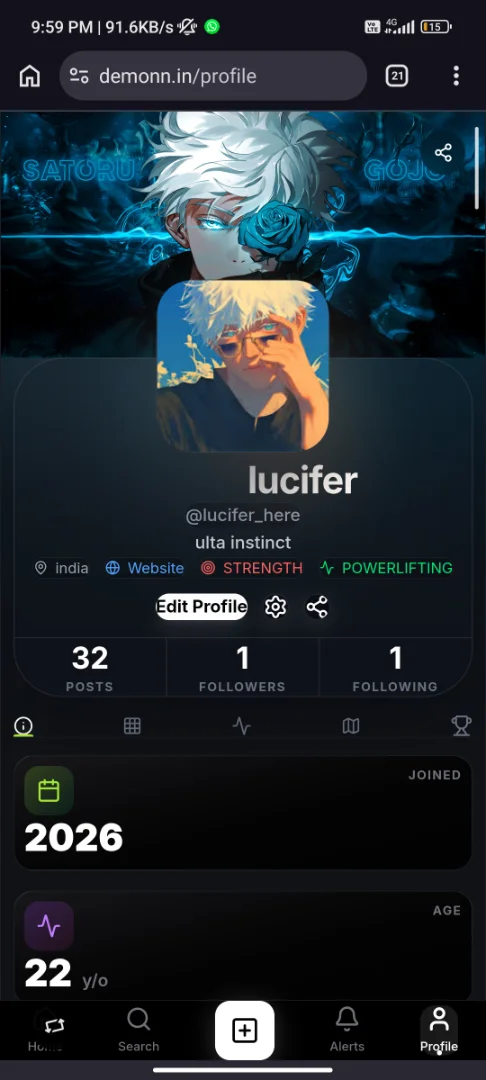486x1080 pixels.
Task: Switch to the map tab
Action: click(351, 726)
